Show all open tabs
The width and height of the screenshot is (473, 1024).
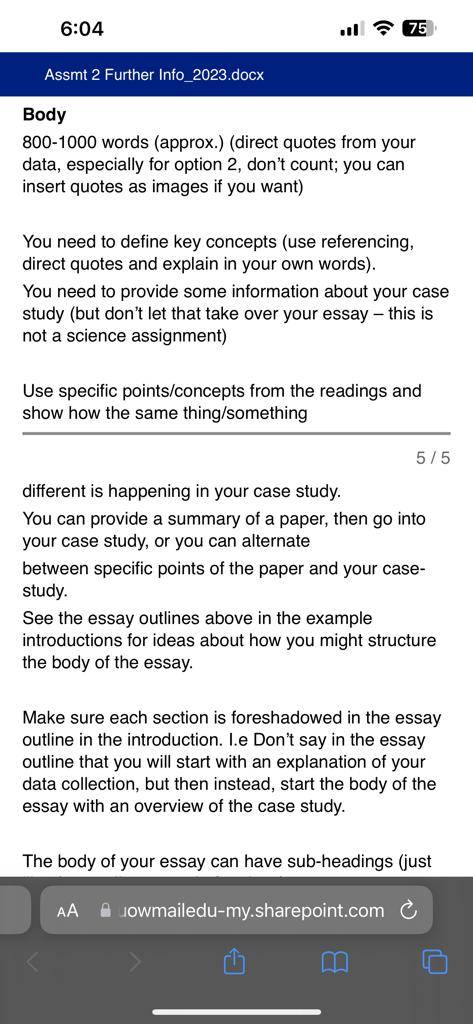point(434,962)
